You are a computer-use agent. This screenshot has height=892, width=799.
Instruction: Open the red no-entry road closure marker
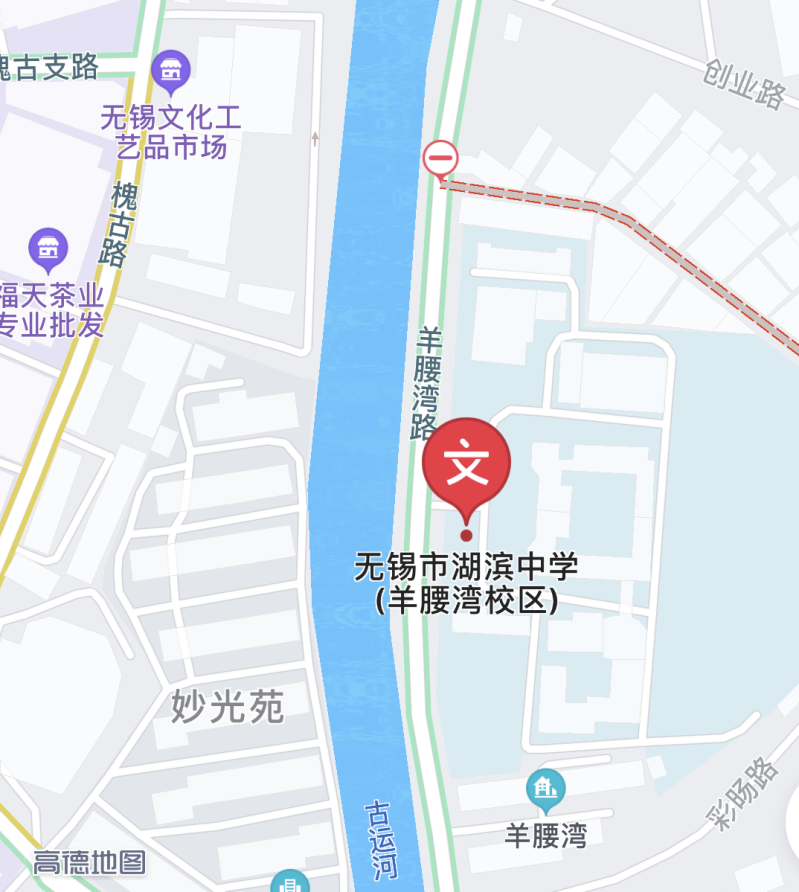[440, 158]
